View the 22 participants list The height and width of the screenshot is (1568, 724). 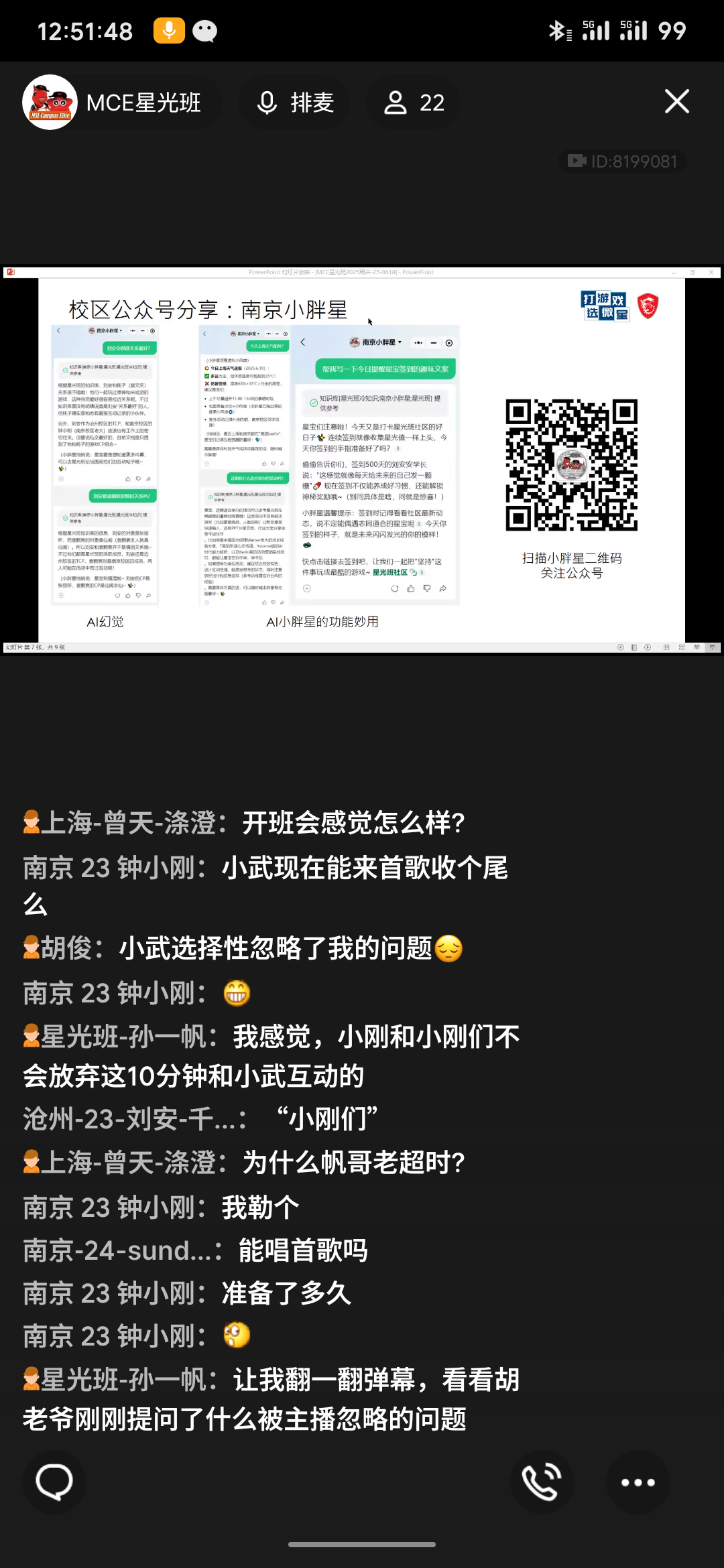(414, 103)
